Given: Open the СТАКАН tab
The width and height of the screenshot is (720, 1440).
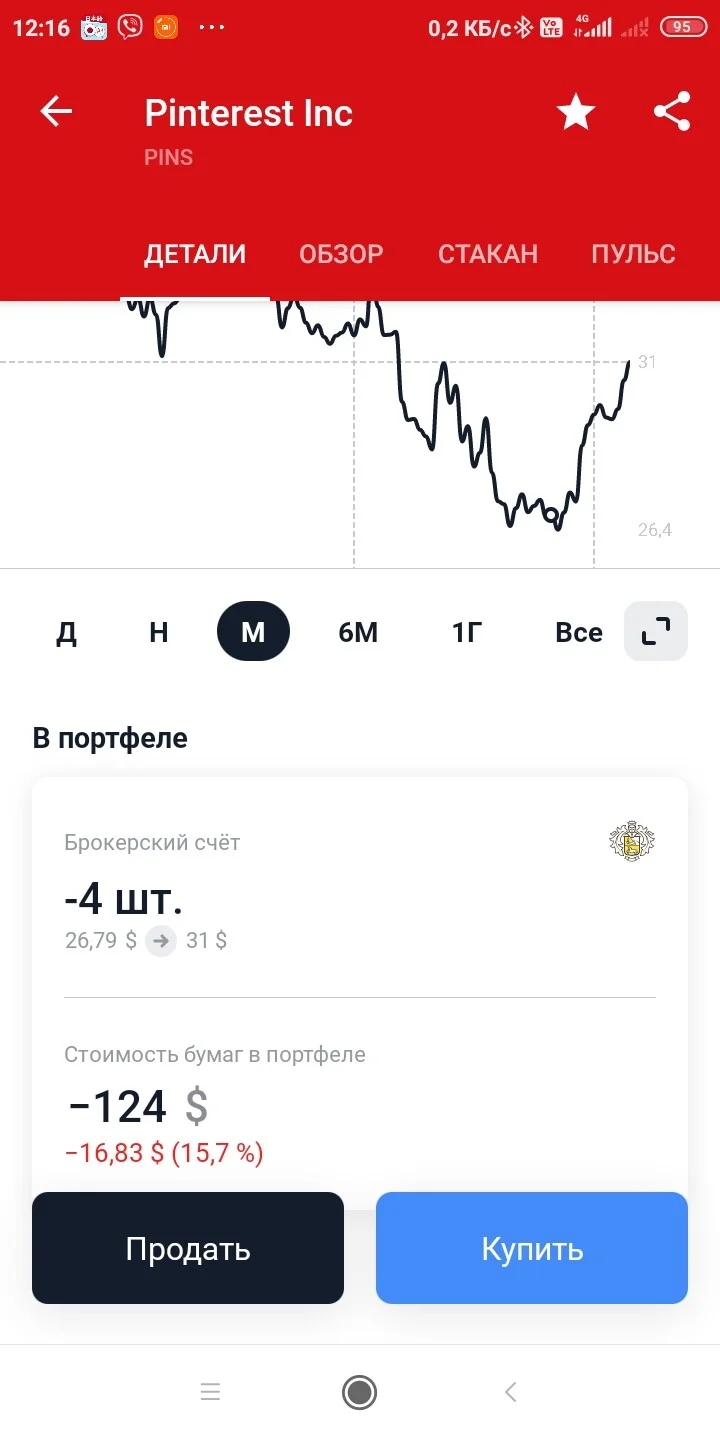Looking at the screenshot, I should click(x=488, y=254).
